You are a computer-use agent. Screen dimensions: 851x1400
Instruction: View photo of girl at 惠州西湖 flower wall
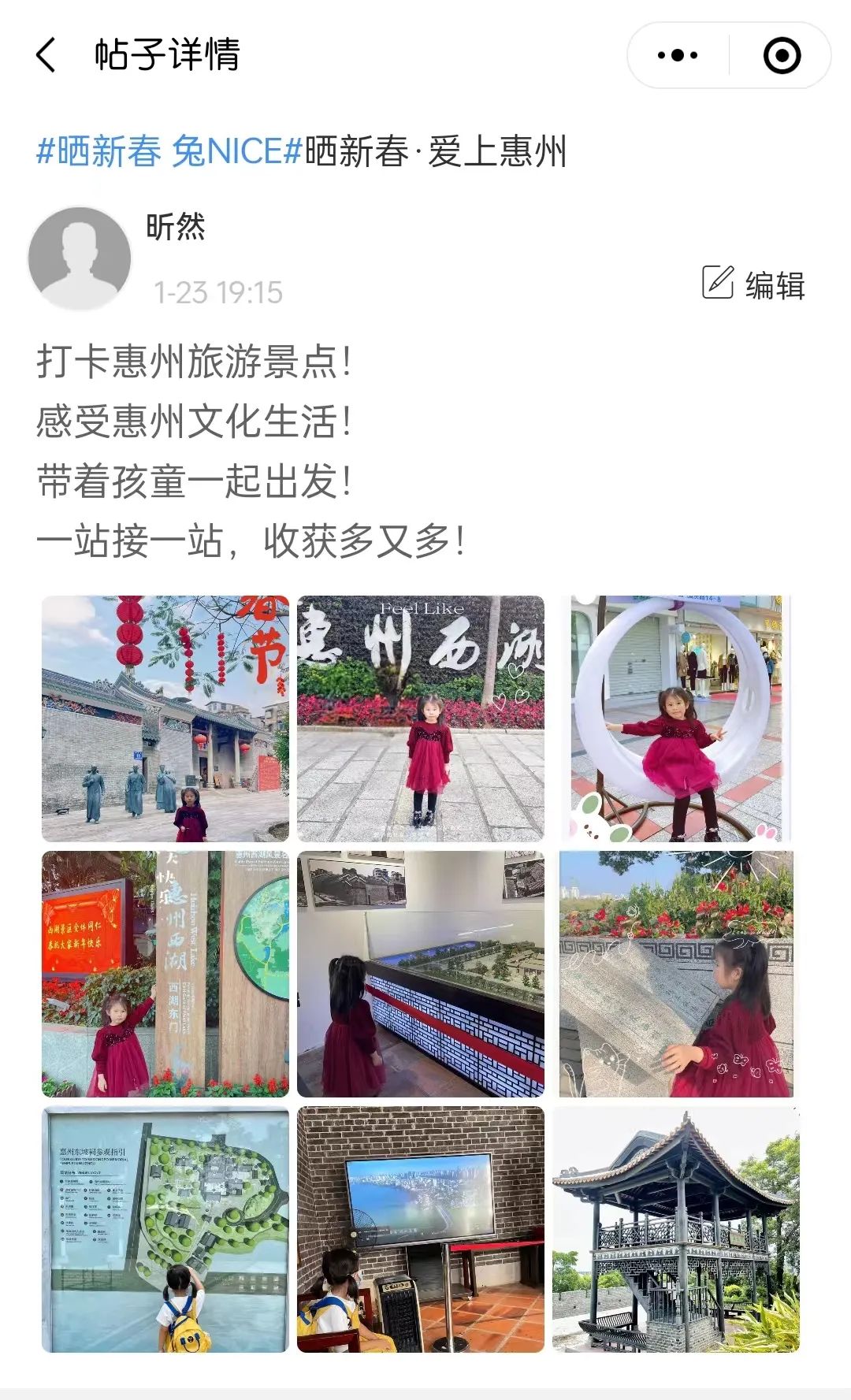tap(420, 719)
